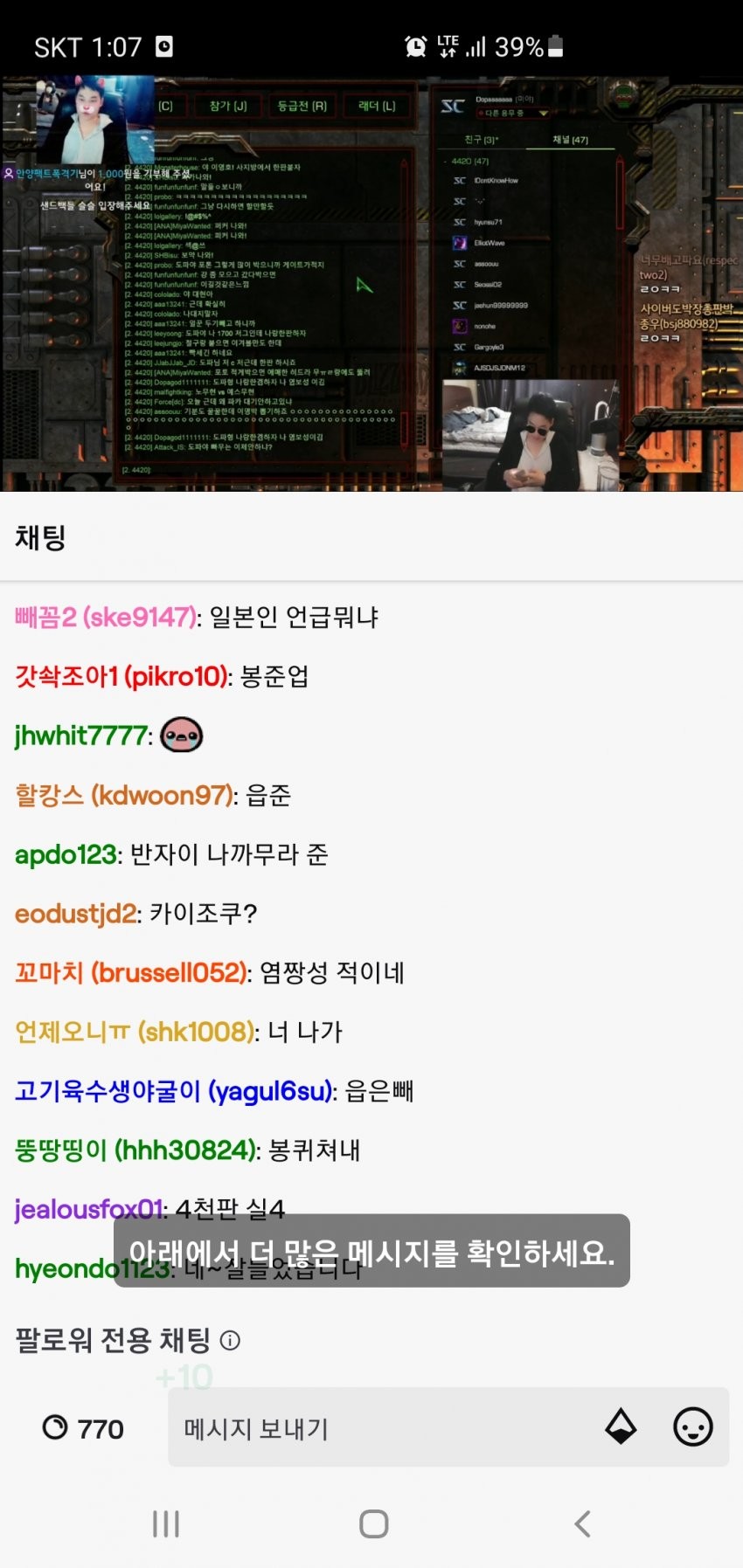Show follower-only chat info
Viewport: 743px width, 1568px height.
pyautogui.click(x=230, y=1340)
